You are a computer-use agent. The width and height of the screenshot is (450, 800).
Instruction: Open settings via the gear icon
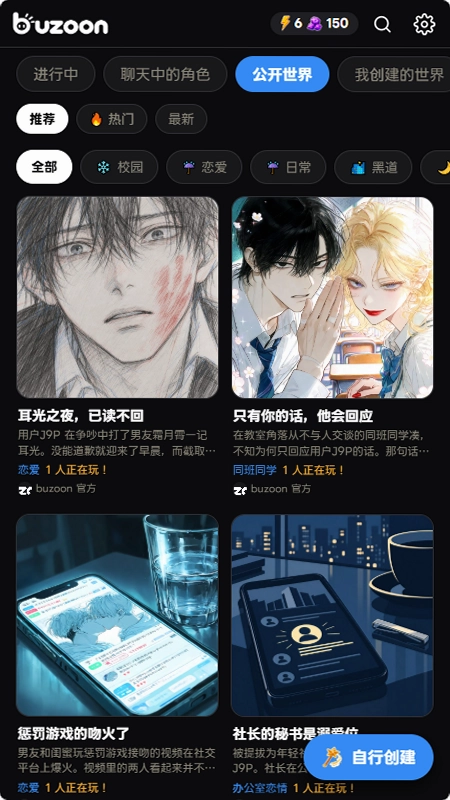424,24
